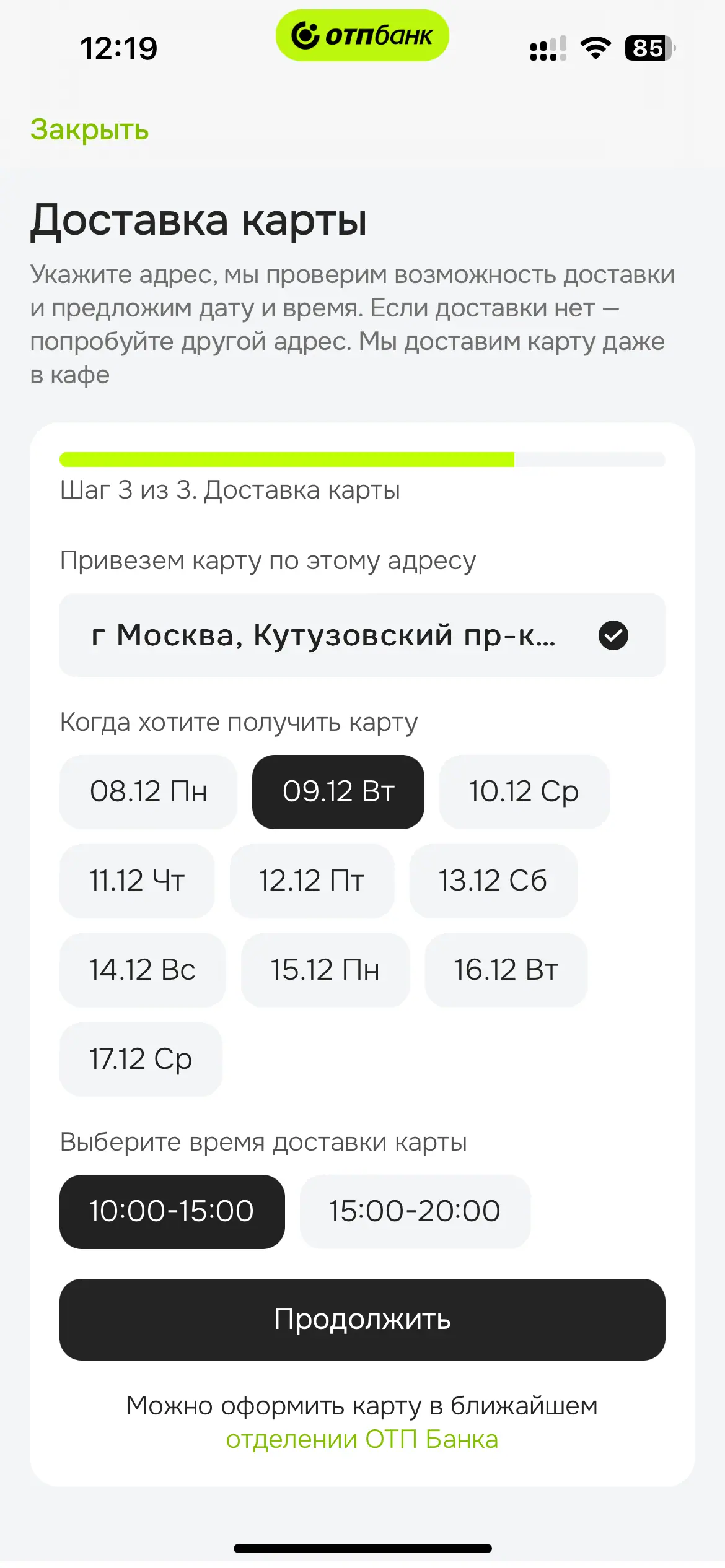Screen dimensions: 725x1568
Task: Pick the 13.12 Сб date chip
Action: pyautogui.click(x=493, y=881)
